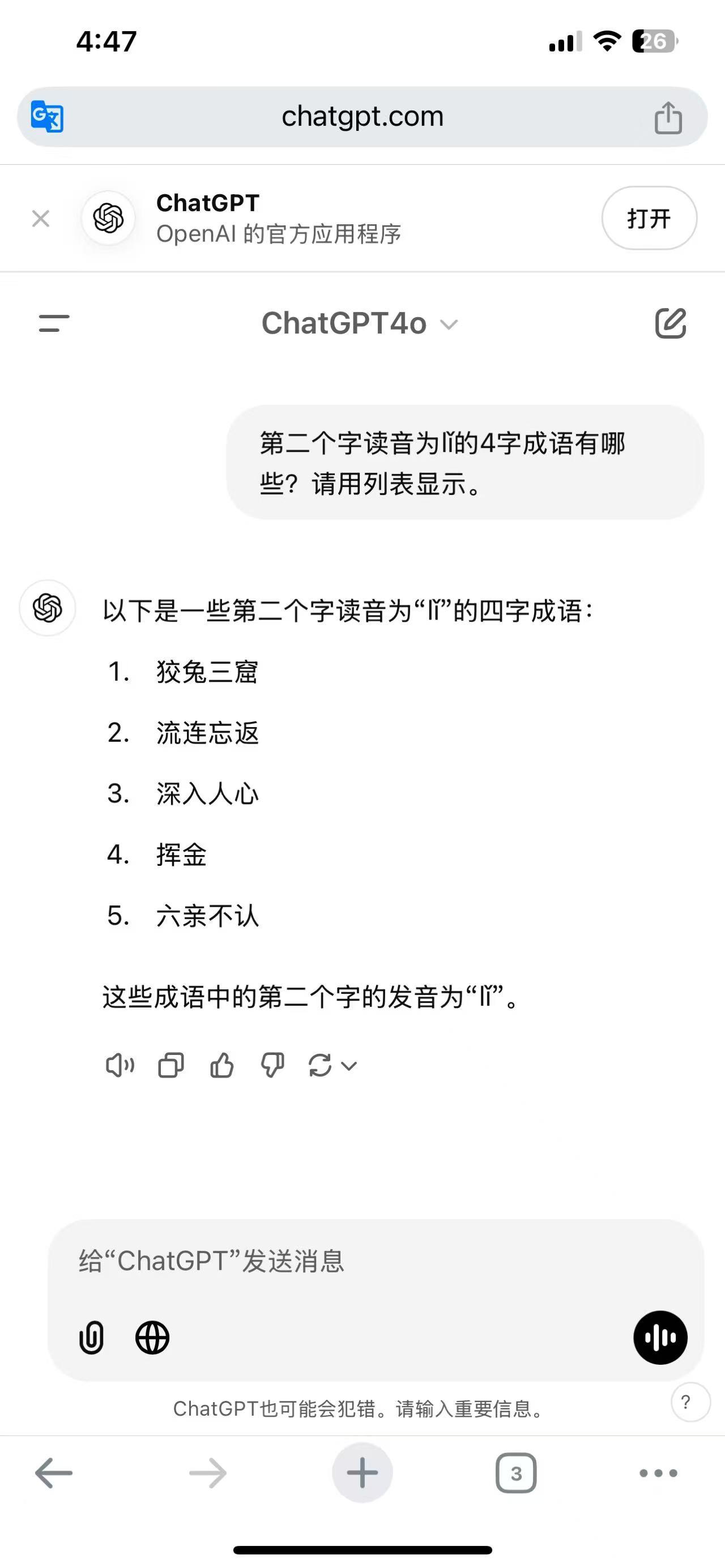Give the response a thumbs down
Screen dimensions: 725x1568
pyautogui.click(x=272, y=1065)
